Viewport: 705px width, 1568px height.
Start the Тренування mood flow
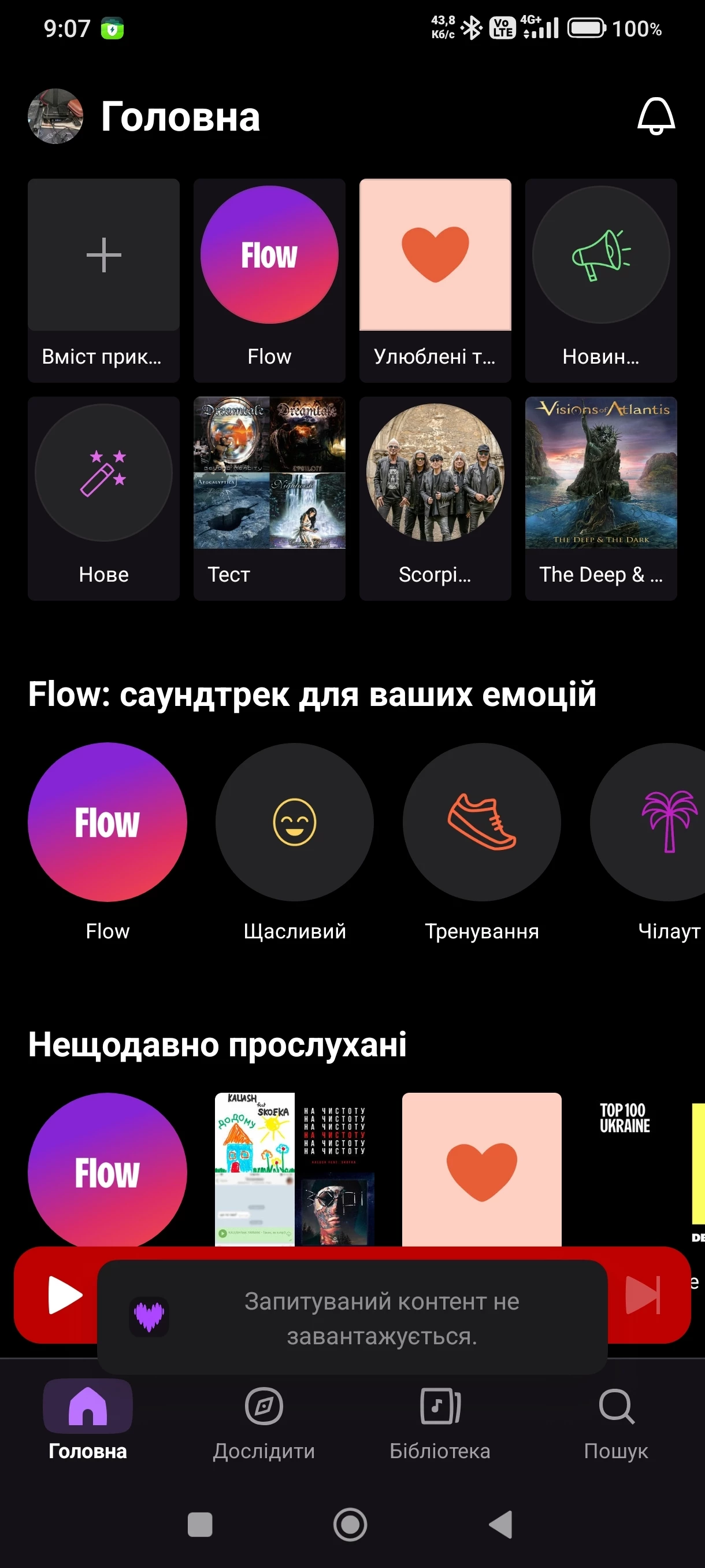point(481,822)
